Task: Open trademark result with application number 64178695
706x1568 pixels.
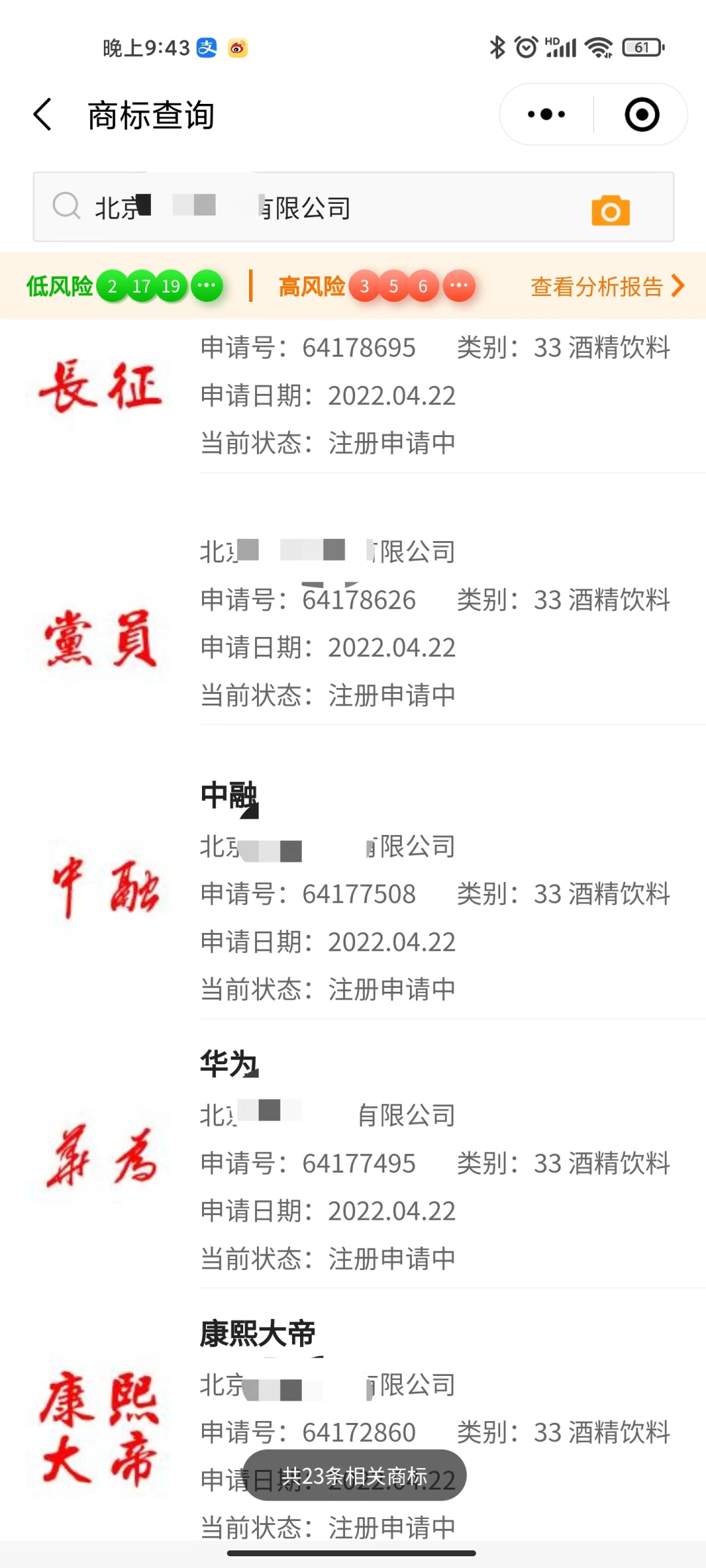Action: tap(353, 396)
